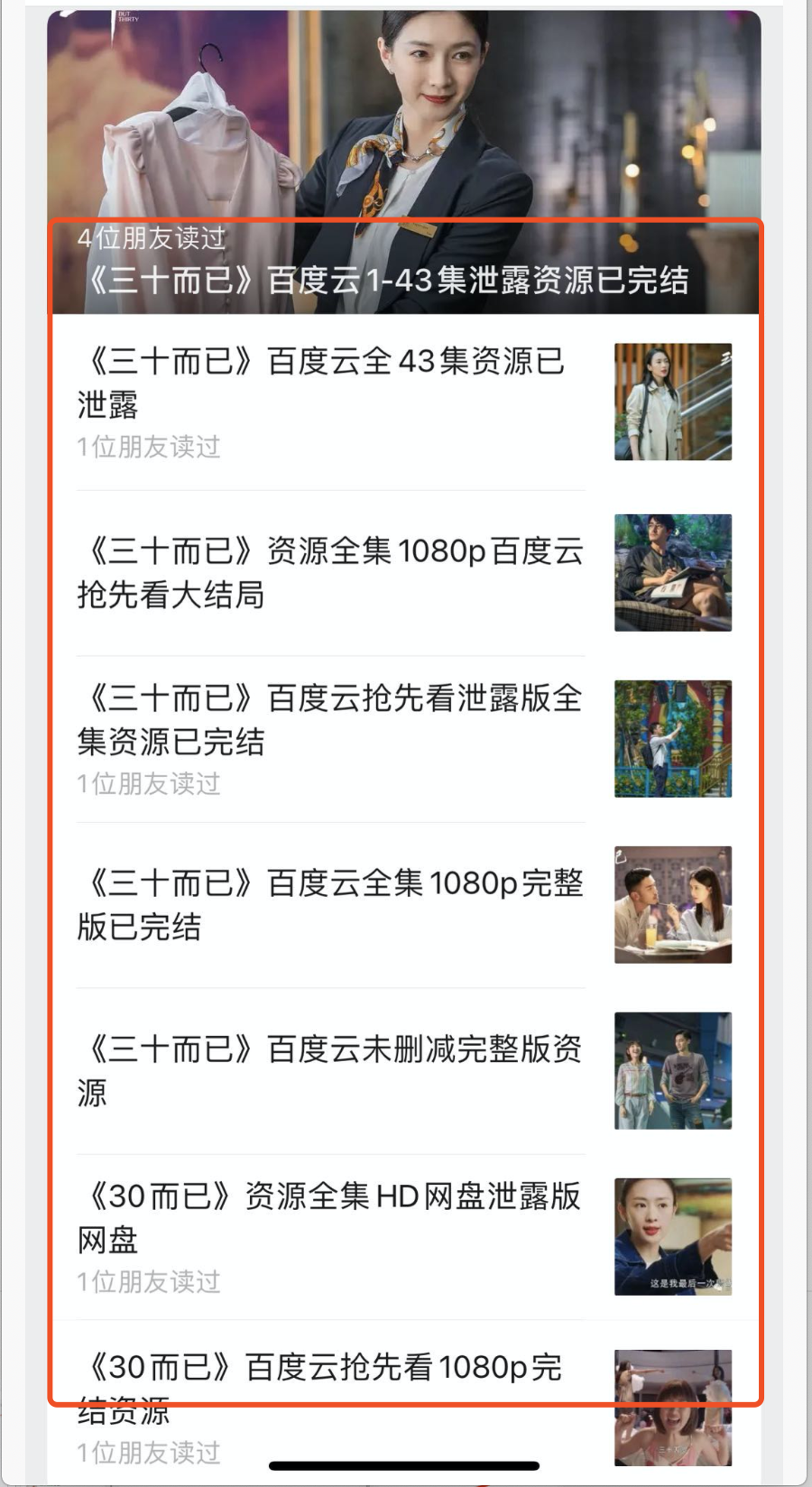Open the headline article 百度云1-43集泄露资源已完结

pos(388,280)
